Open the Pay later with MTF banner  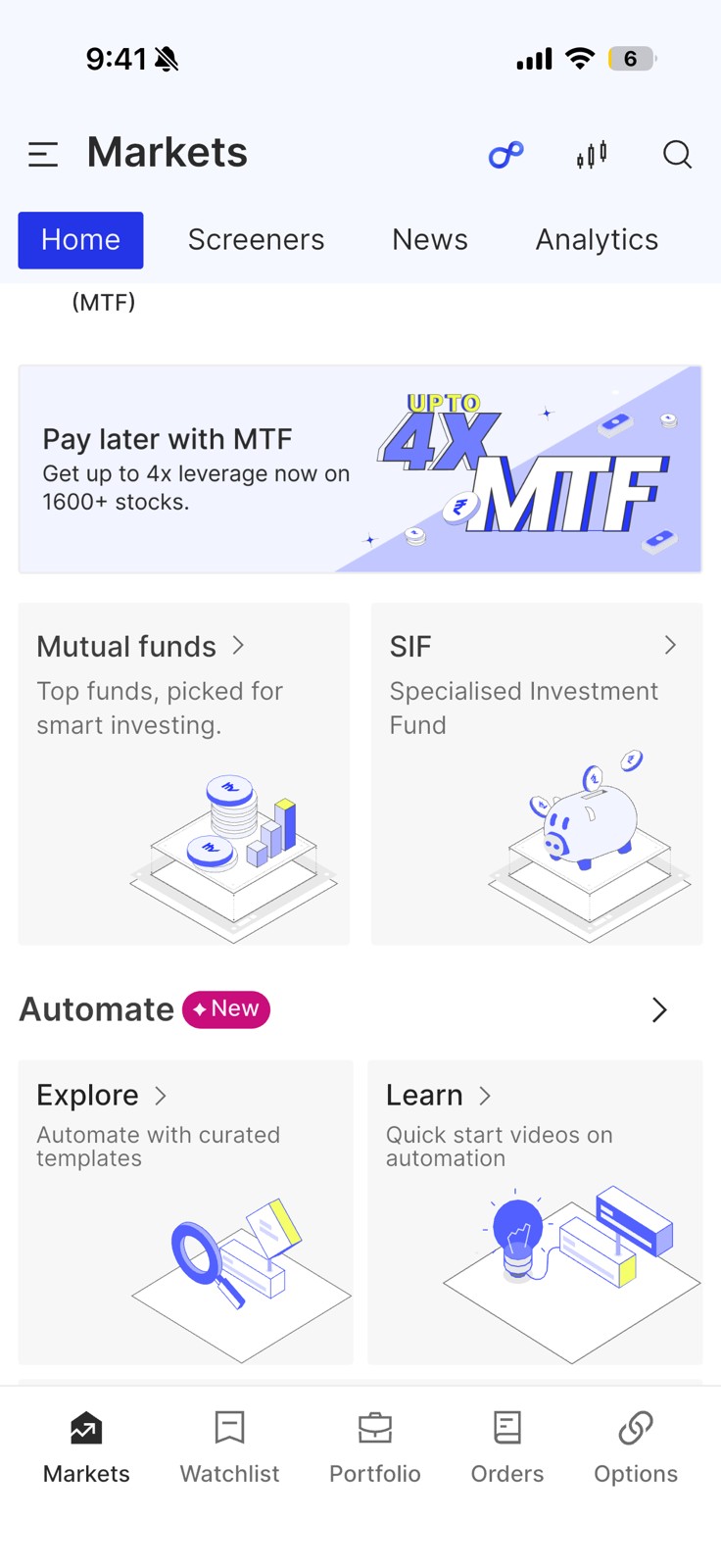[360, 468]
